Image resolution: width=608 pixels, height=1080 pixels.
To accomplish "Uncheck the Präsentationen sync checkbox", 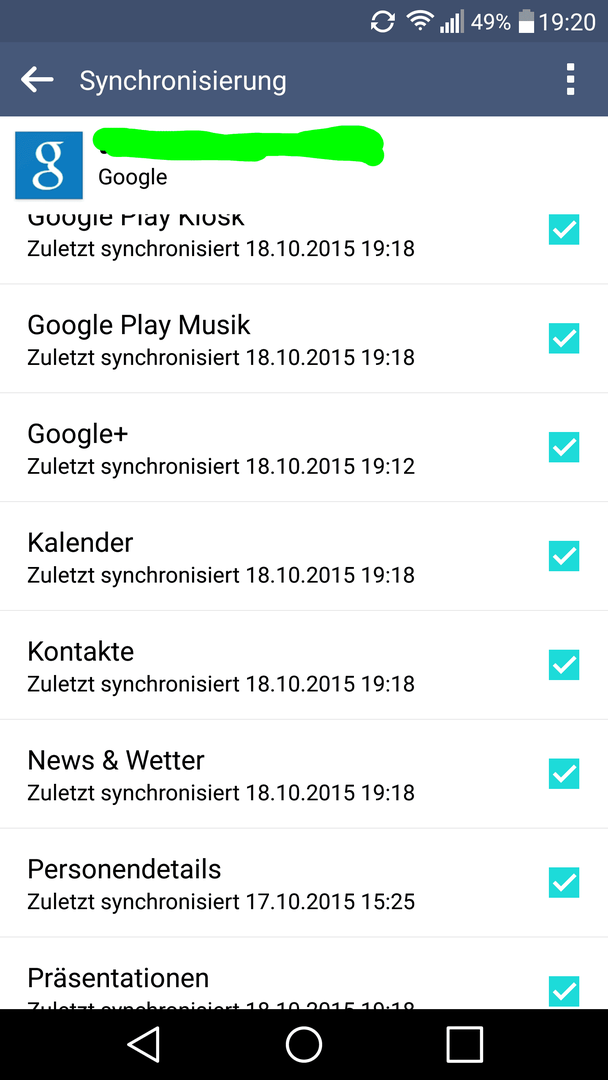I will tap(564, 991).
